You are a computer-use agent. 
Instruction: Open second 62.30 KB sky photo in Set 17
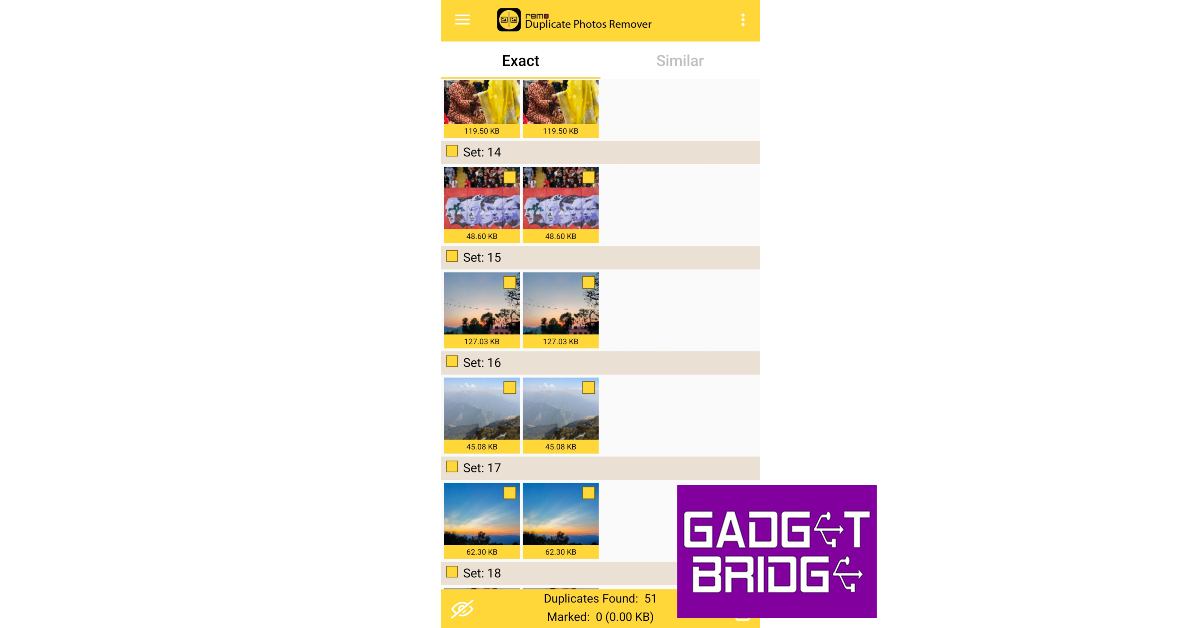pyautogui.click(x=560, y=518)
